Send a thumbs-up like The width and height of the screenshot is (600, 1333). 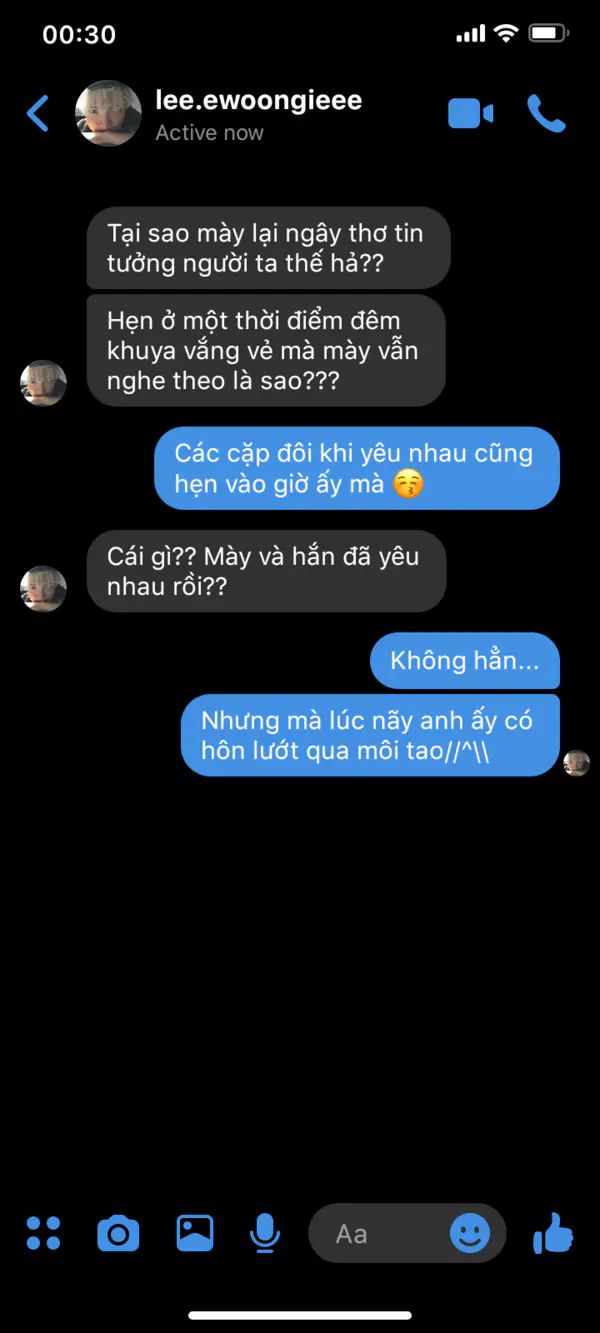click(x=553, y=1233)
